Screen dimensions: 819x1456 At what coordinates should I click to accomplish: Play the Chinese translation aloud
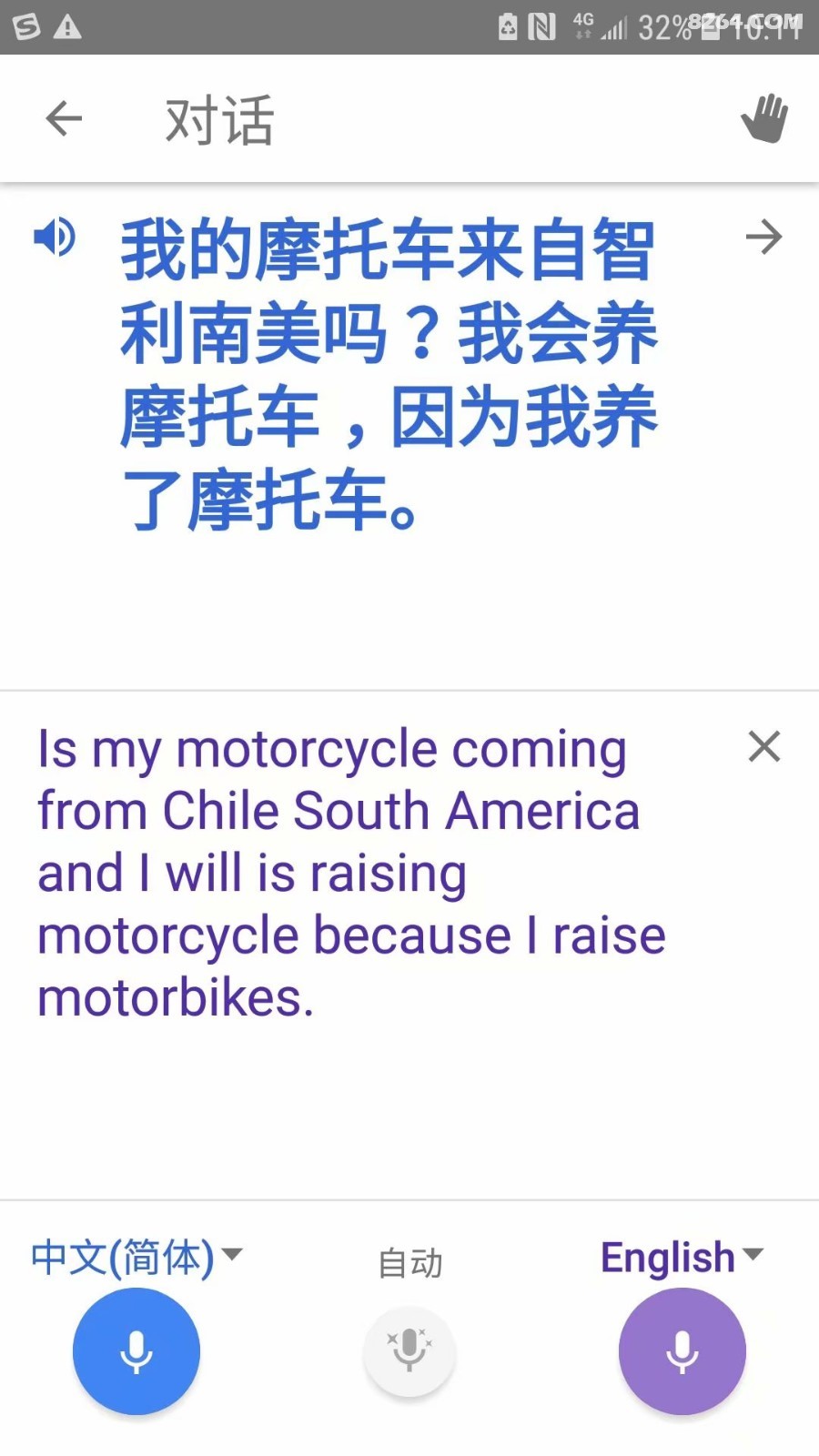(x=55, y=238)
